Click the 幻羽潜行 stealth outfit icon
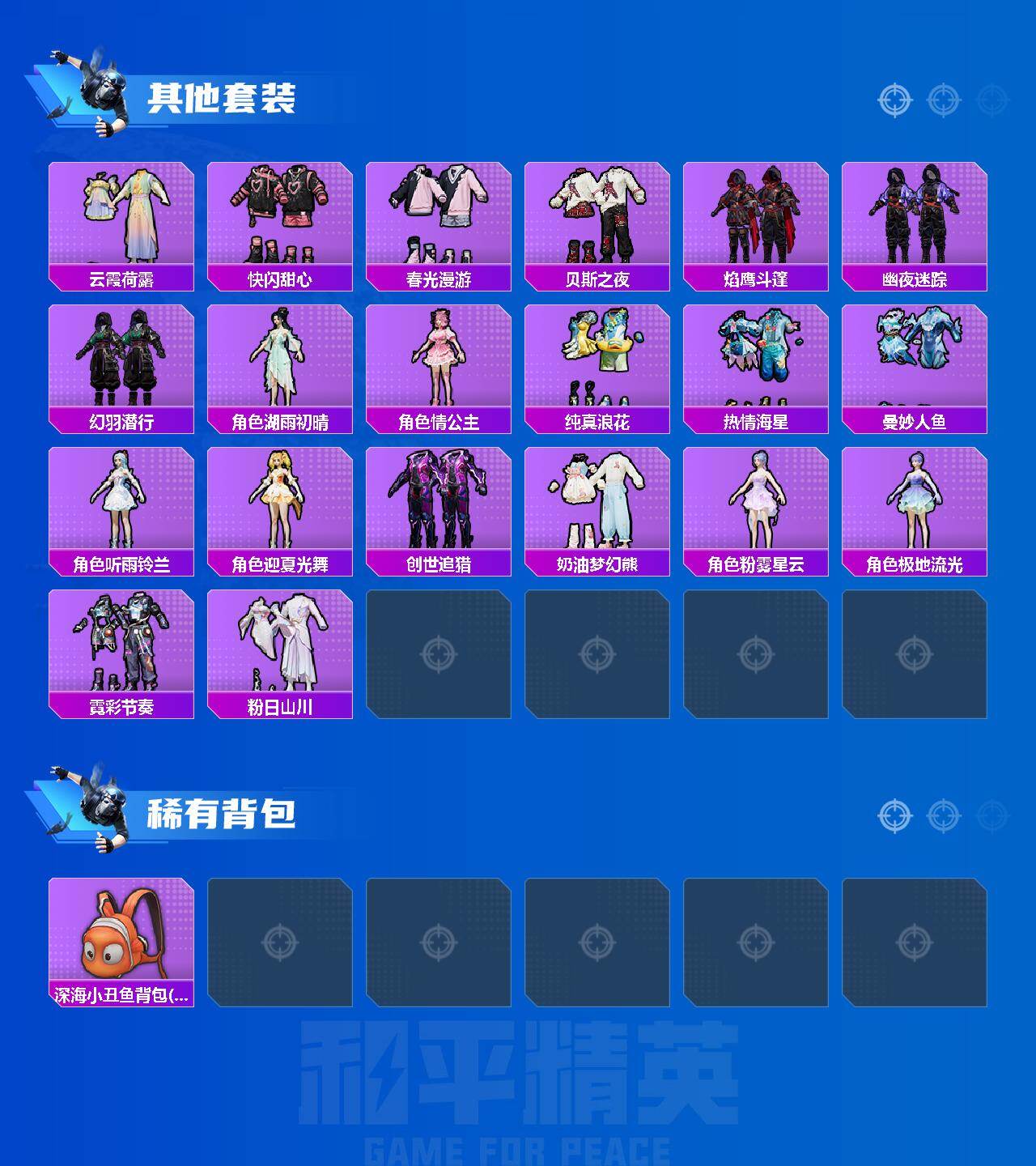The width and height of the screenshot is (1036, 1166). pos(120,360)
